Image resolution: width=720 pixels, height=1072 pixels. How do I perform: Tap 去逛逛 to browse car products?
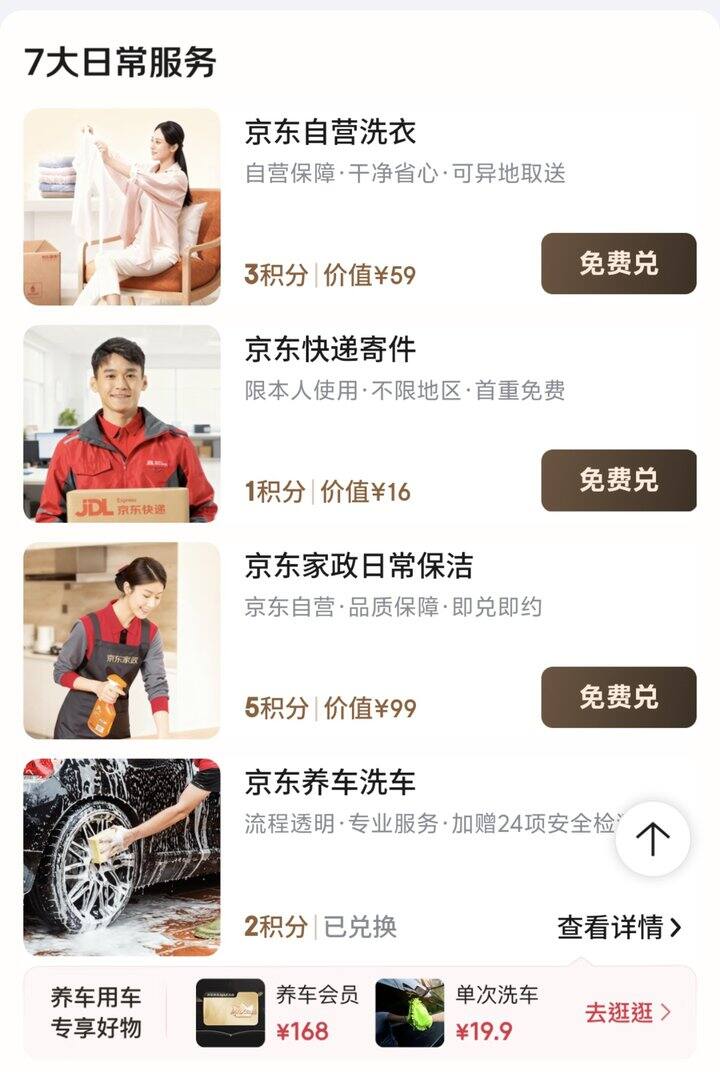pyautogui.click(x=628, y=1013)
